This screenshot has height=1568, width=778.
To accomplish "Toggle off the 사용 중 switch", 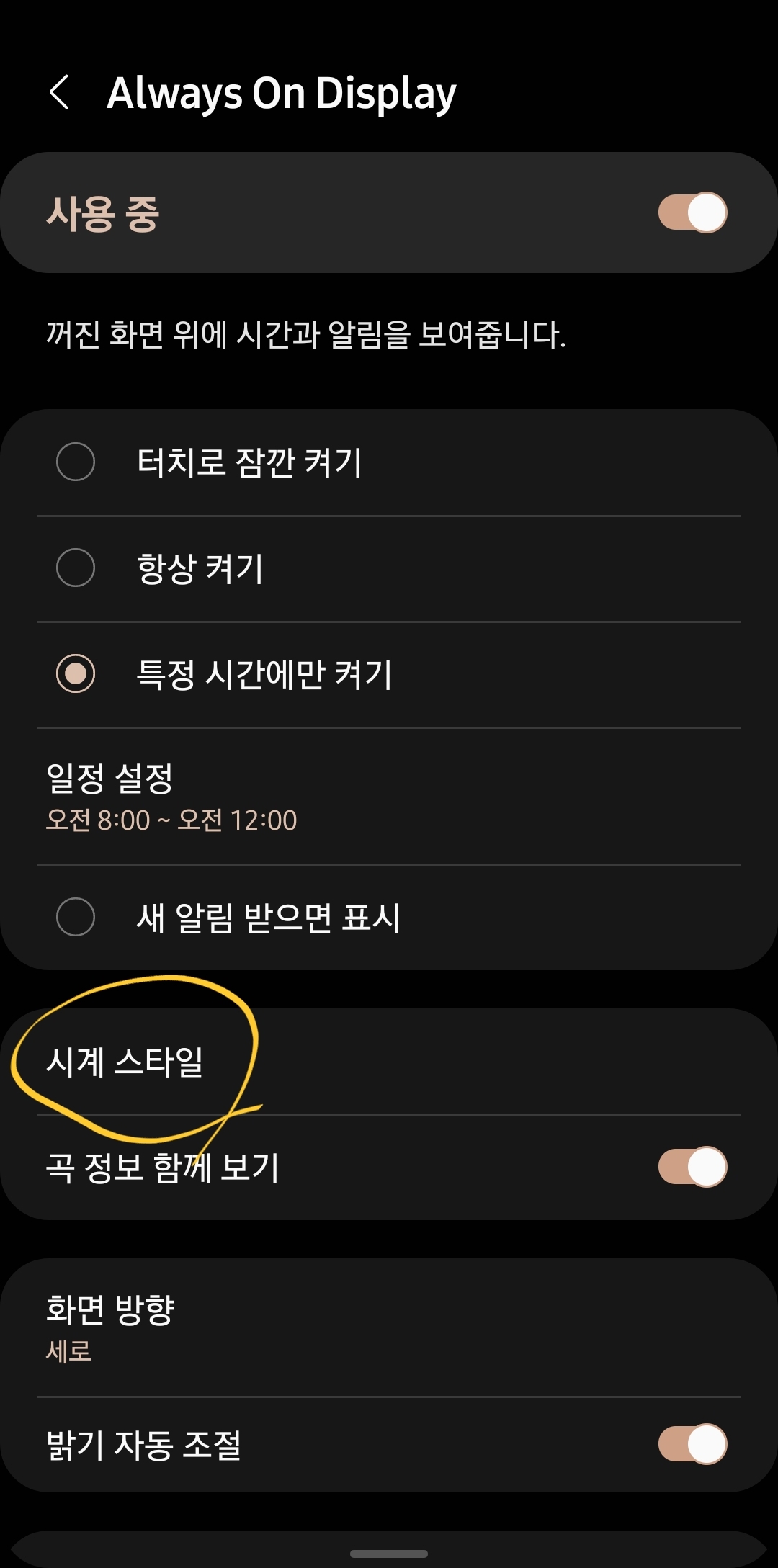I will click(694, 212).
